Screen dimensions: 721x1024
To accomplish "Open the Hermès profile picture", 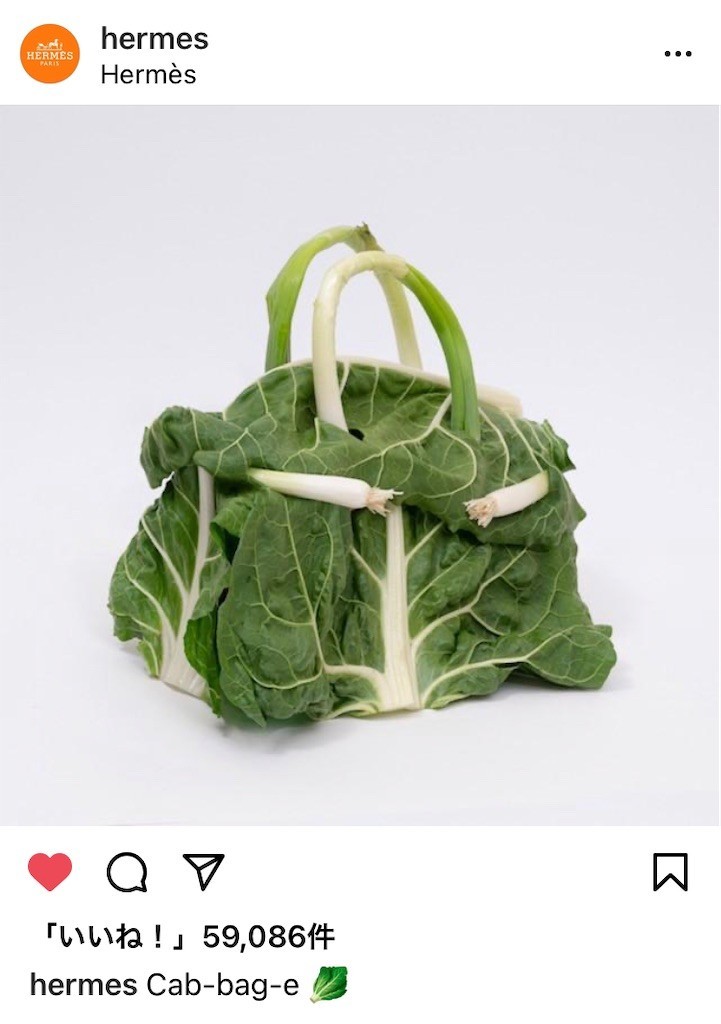I will [x=50, y=54].
